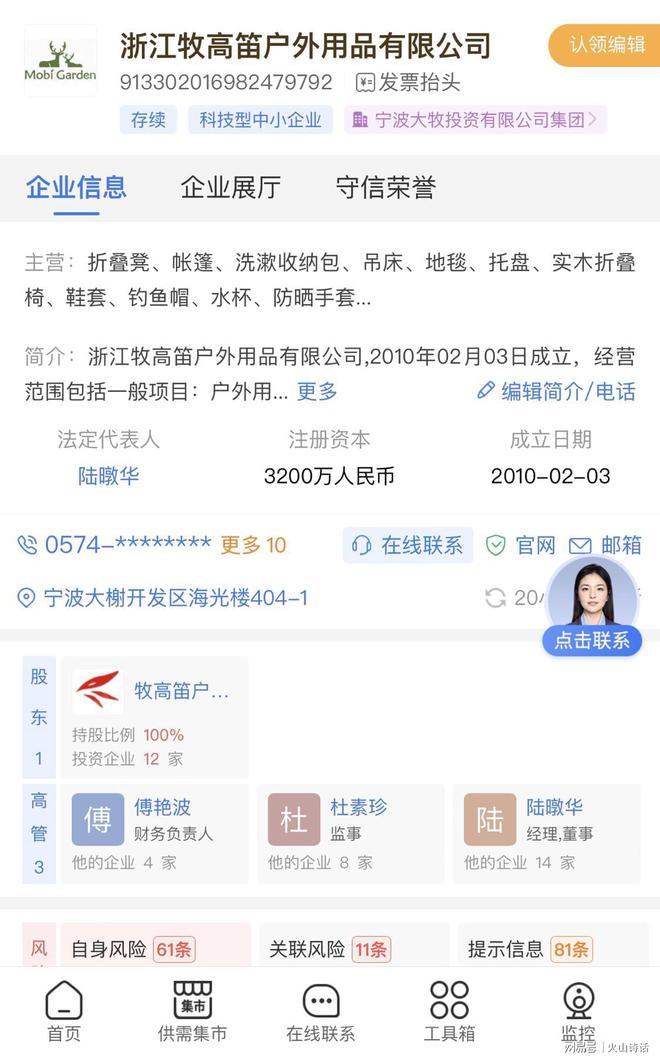Image resolution: width=660 pixels, height=1059 pixels.
Task: Open executive card for 杜素珍
Action: tap(351, 833)
